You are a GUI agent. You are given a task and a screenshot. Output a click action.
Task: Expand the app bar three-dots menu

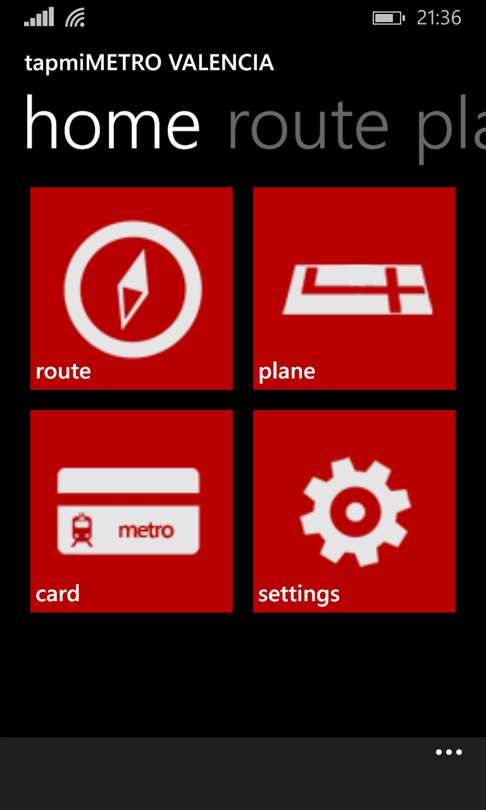tap(448, 752)
